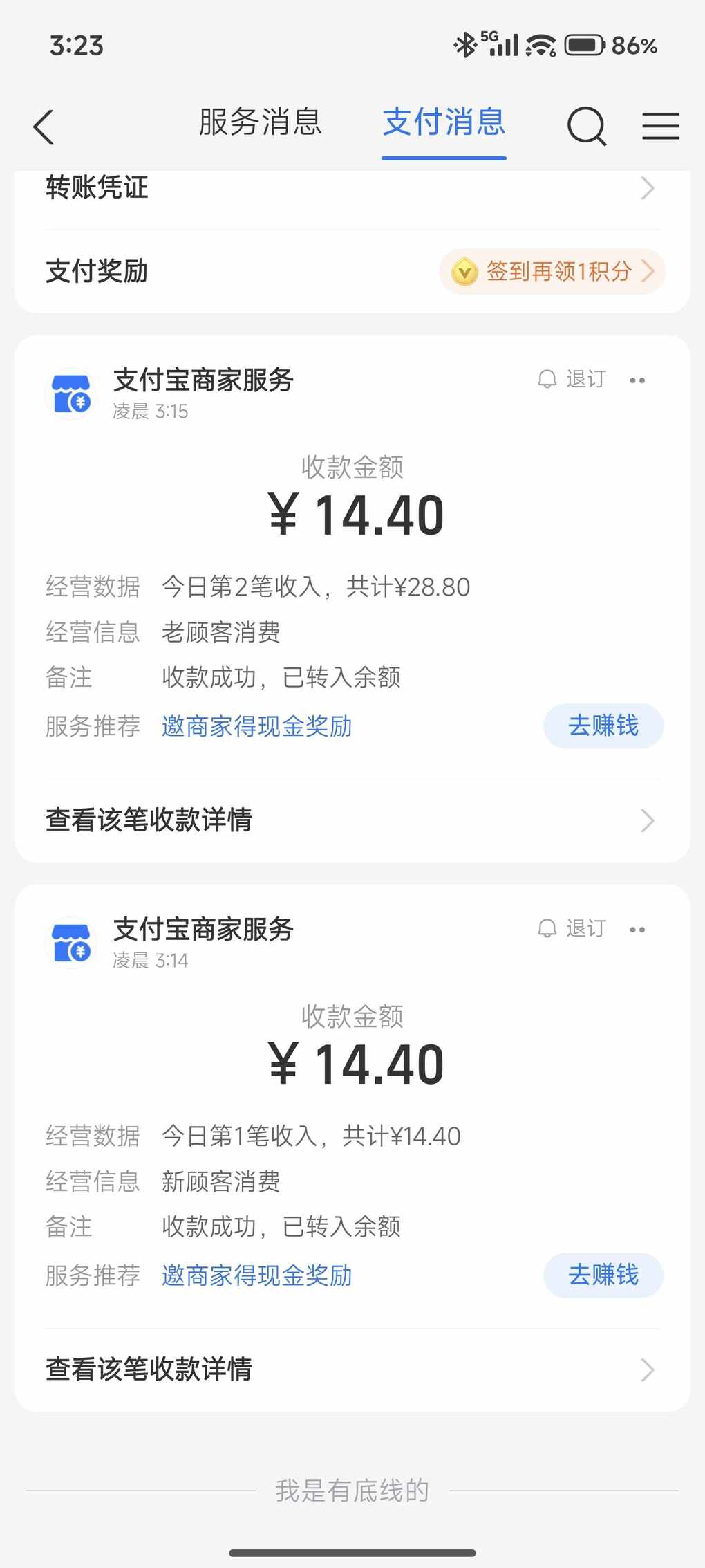Select the 支付消息 tab
Image resolution: width=705 pixels, height=1568 pixels.
(x=444, y=122)
